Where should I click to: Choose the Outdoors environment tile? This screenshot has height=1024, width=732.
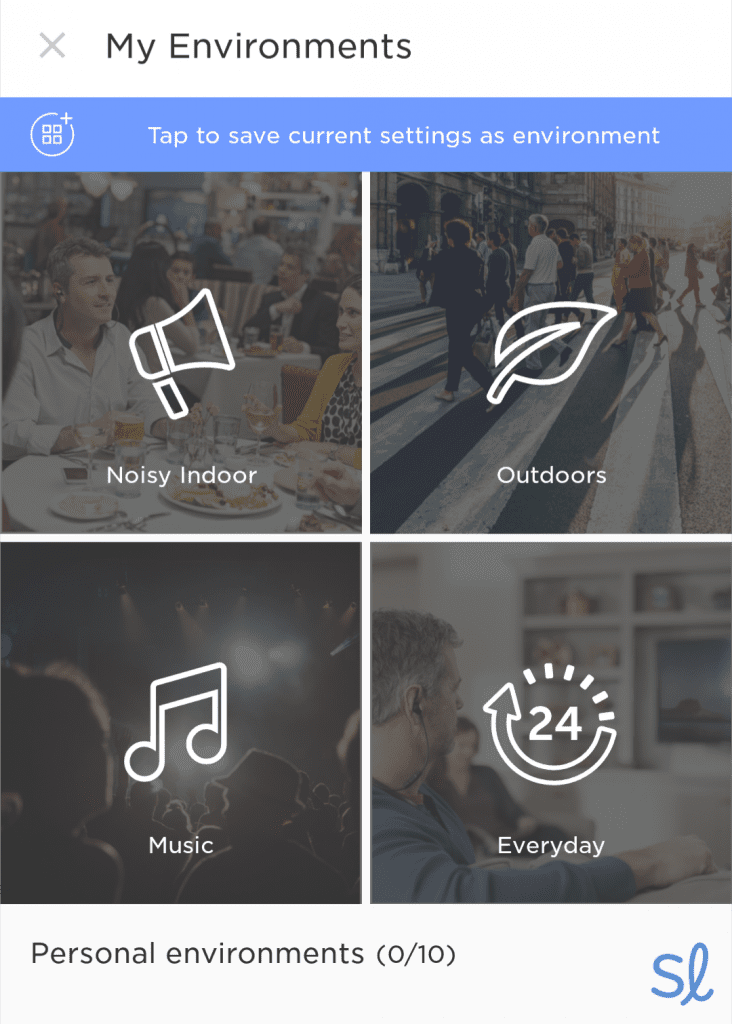pyautogui.click(x=551, y=353)
